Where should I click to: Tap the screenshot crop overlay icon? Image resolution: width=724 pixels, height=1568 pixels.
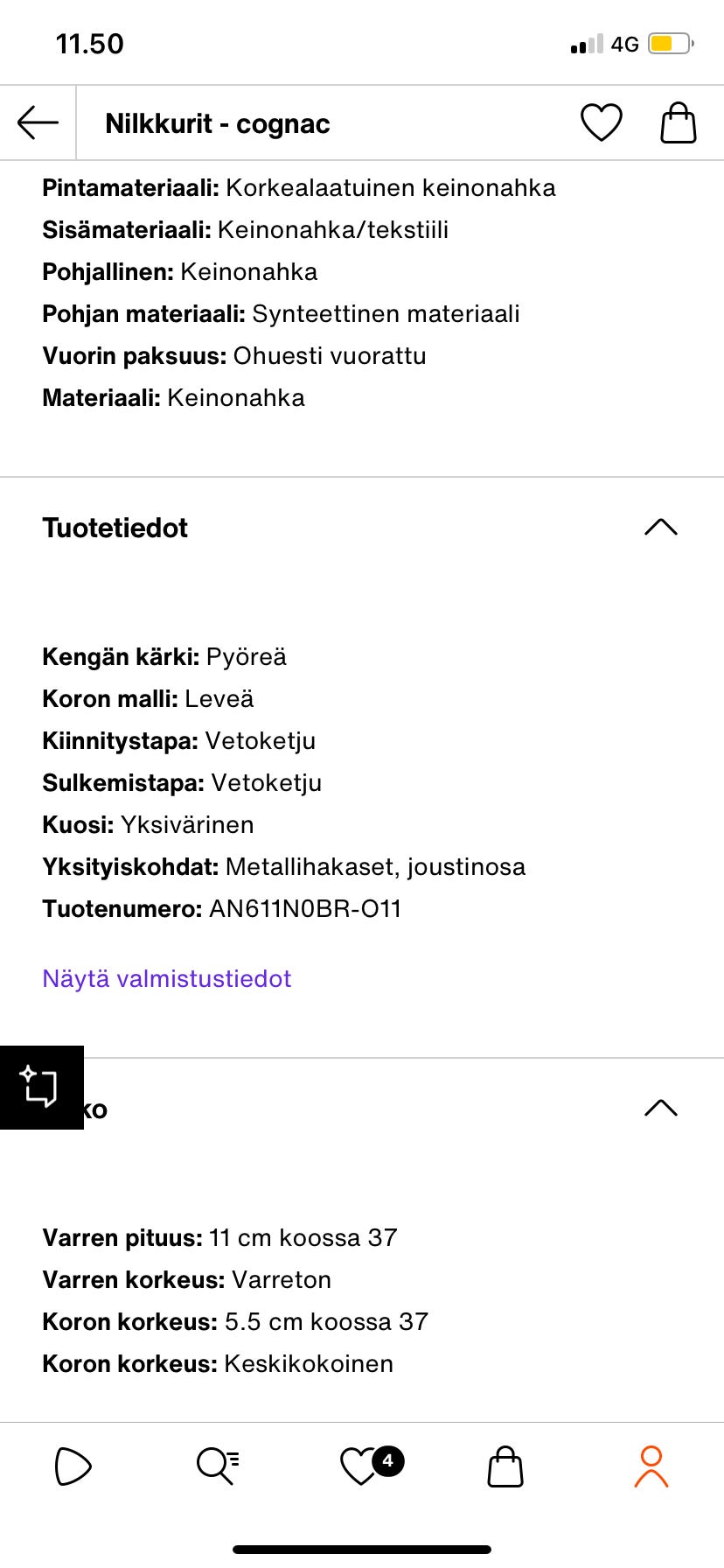(40, 1087)
